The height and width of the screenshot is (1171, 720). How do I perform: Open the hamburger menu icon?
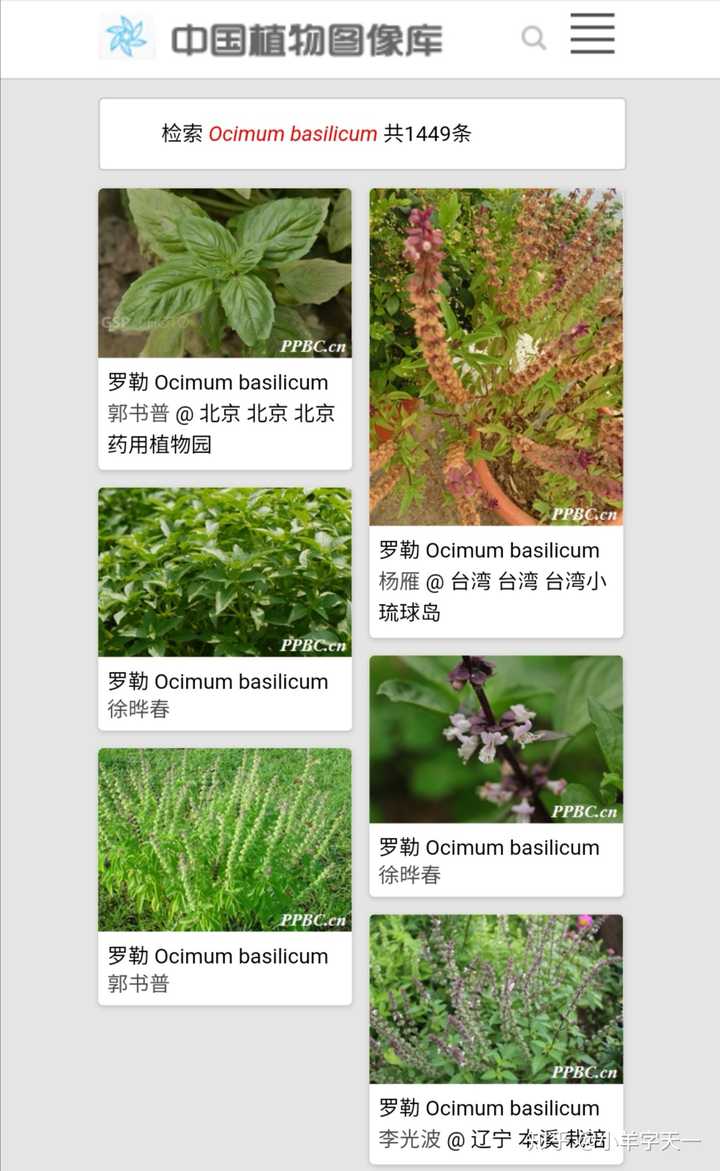tap(592, 34)
